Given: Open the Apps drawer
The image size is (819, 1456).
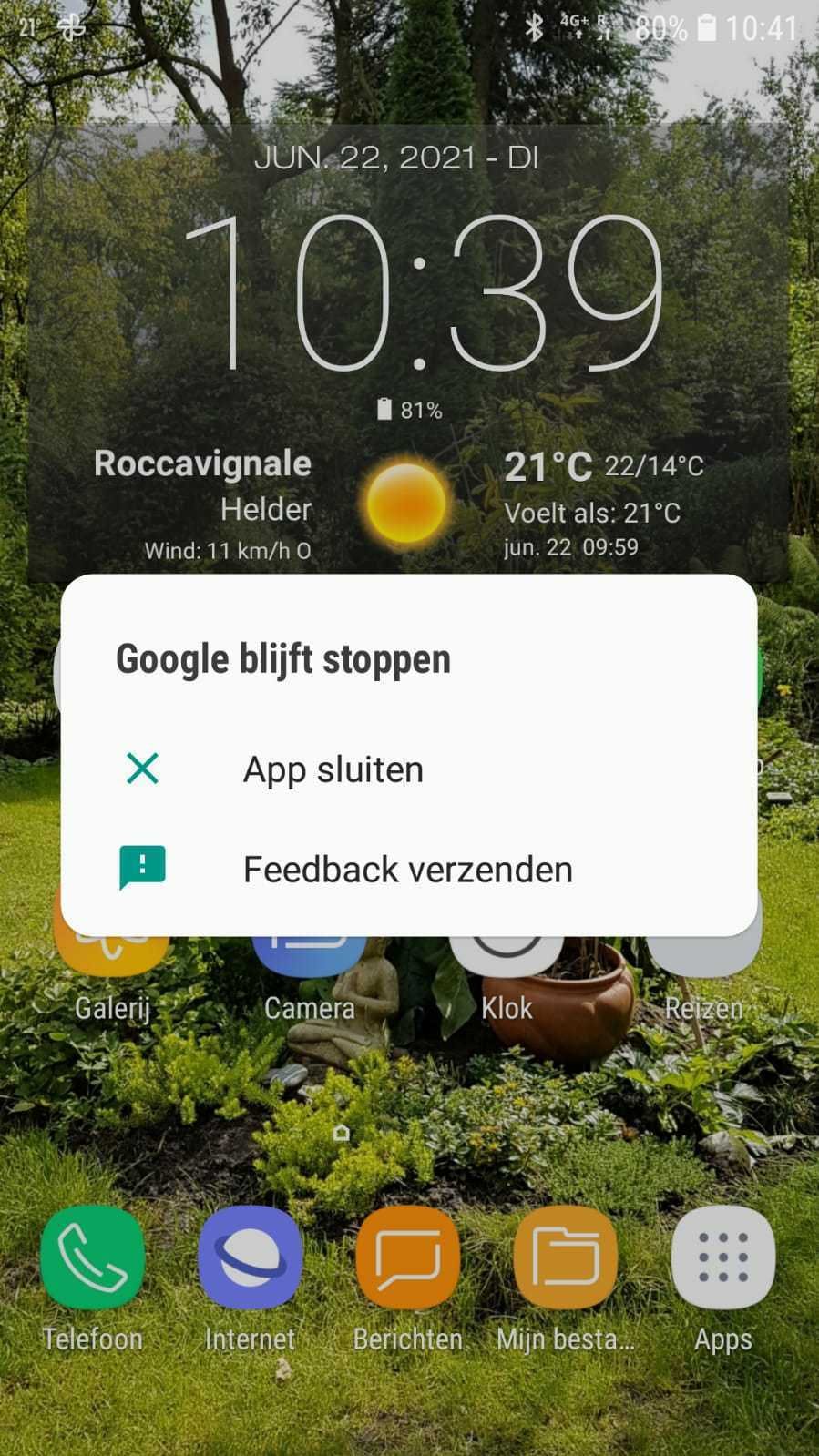Looking at the screenshot, I should (x=722, y=1258).
